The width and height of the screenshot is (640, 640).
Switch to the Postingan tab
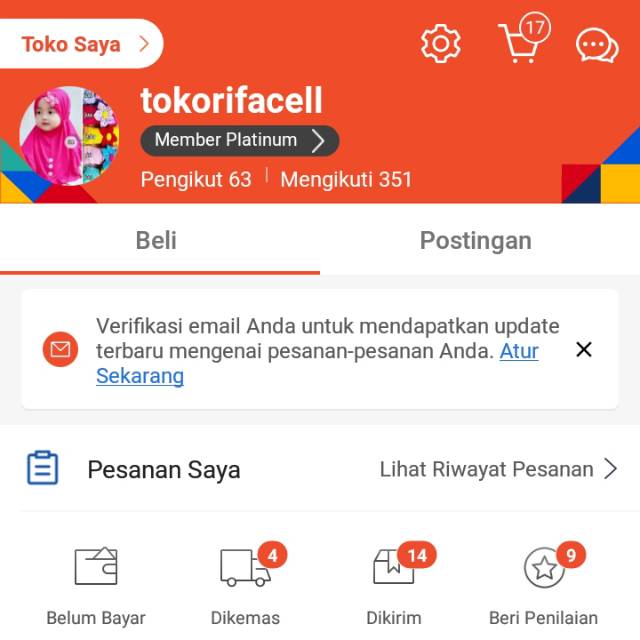tap(475, 240)
